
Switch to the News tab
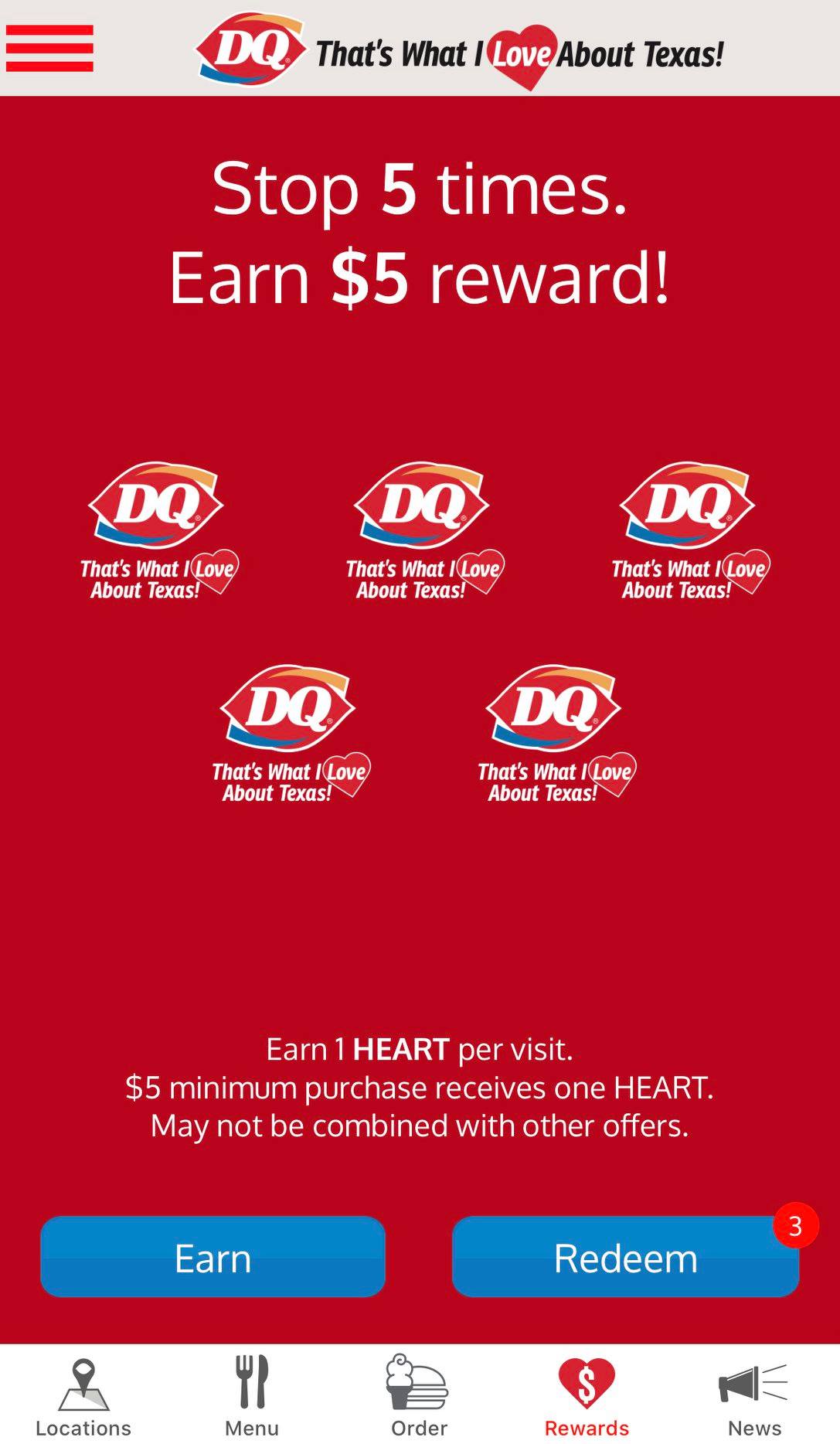click(753, 1396)
